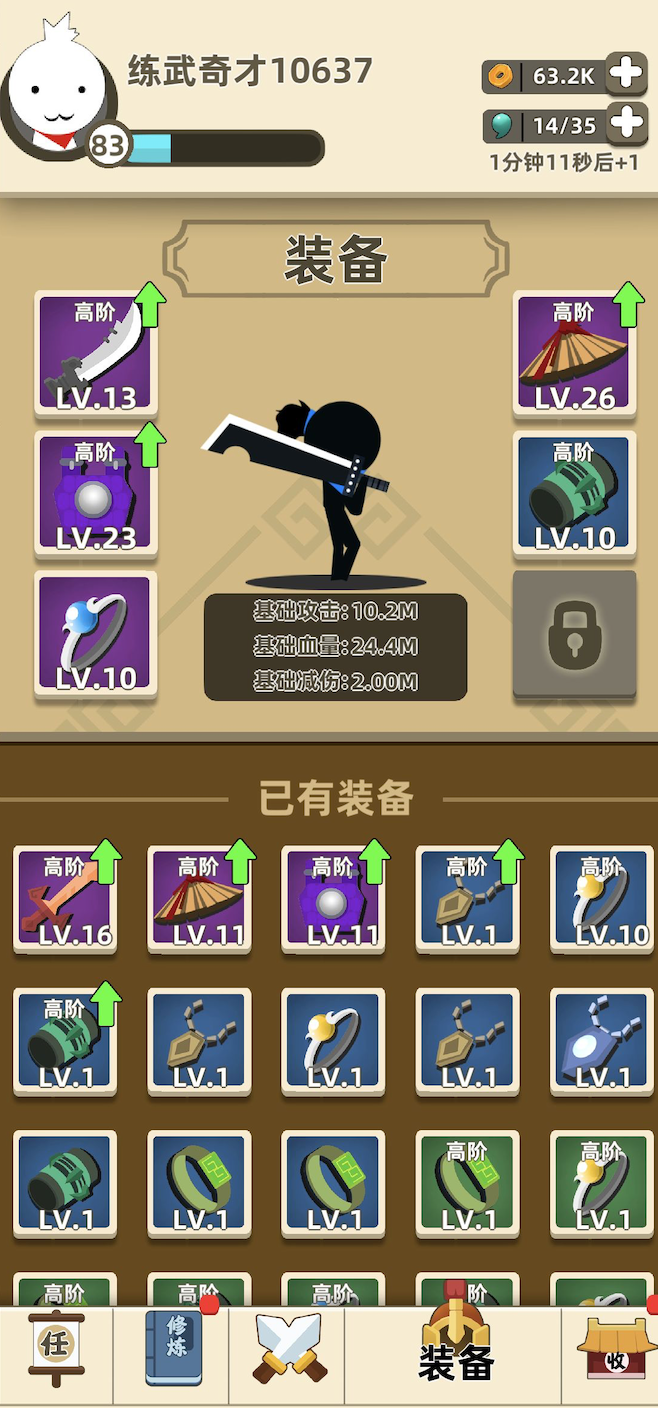Viewport: 658px width, 1408px height.
Task: Tap the locked equipment slot
Action: (x=574, y=634)
